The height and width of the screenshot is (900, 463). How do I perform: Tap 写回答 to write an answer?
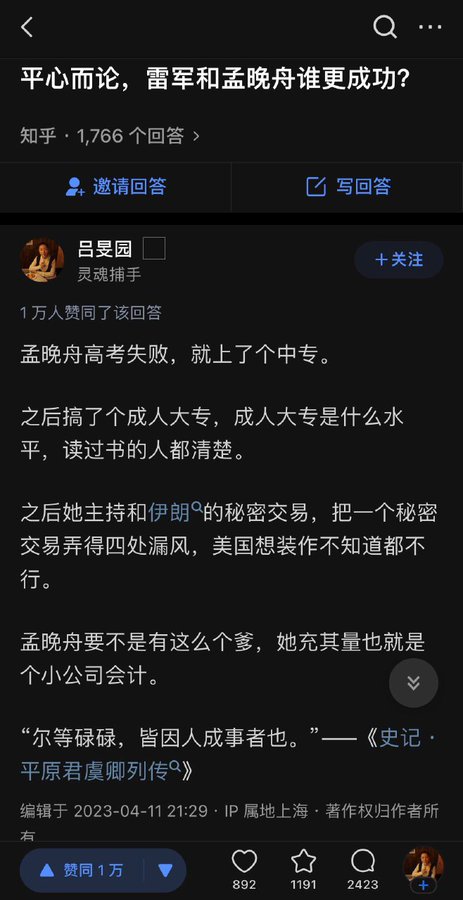348,187
